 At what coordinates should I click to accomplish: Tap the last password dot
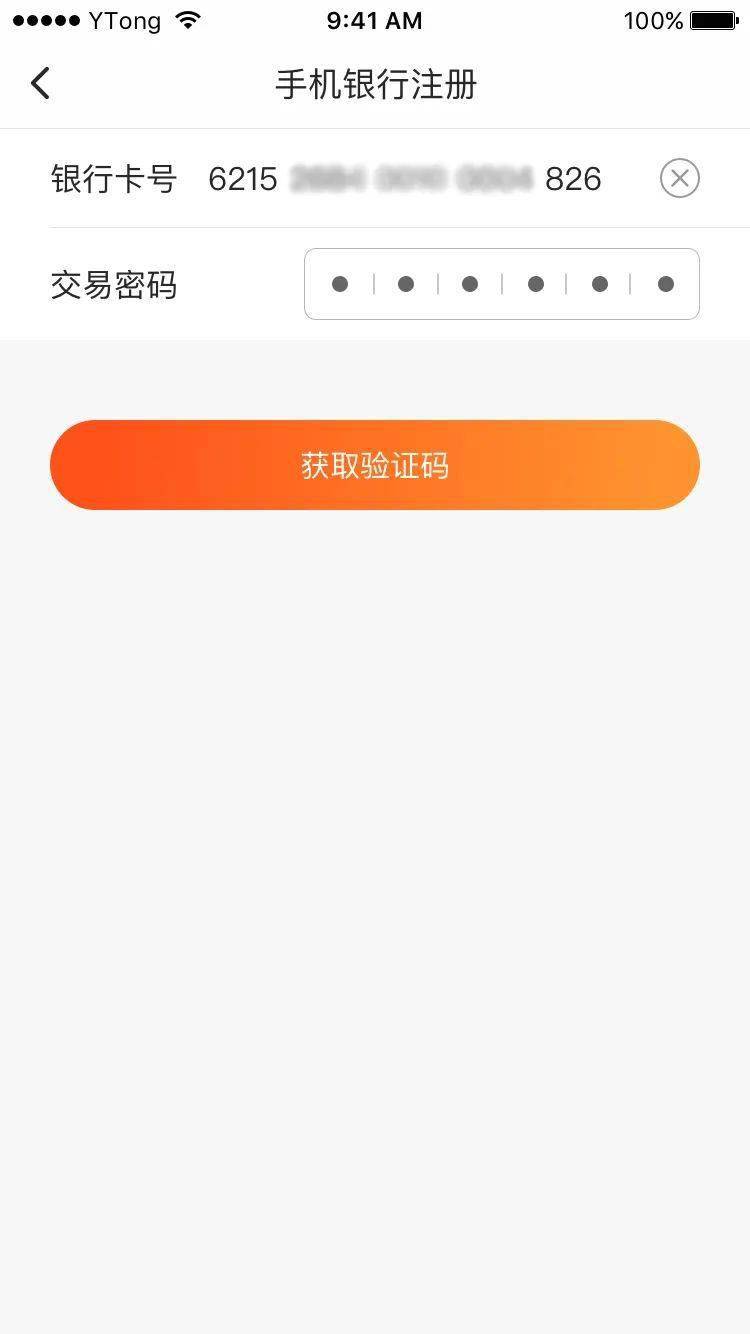pos(665,284)
